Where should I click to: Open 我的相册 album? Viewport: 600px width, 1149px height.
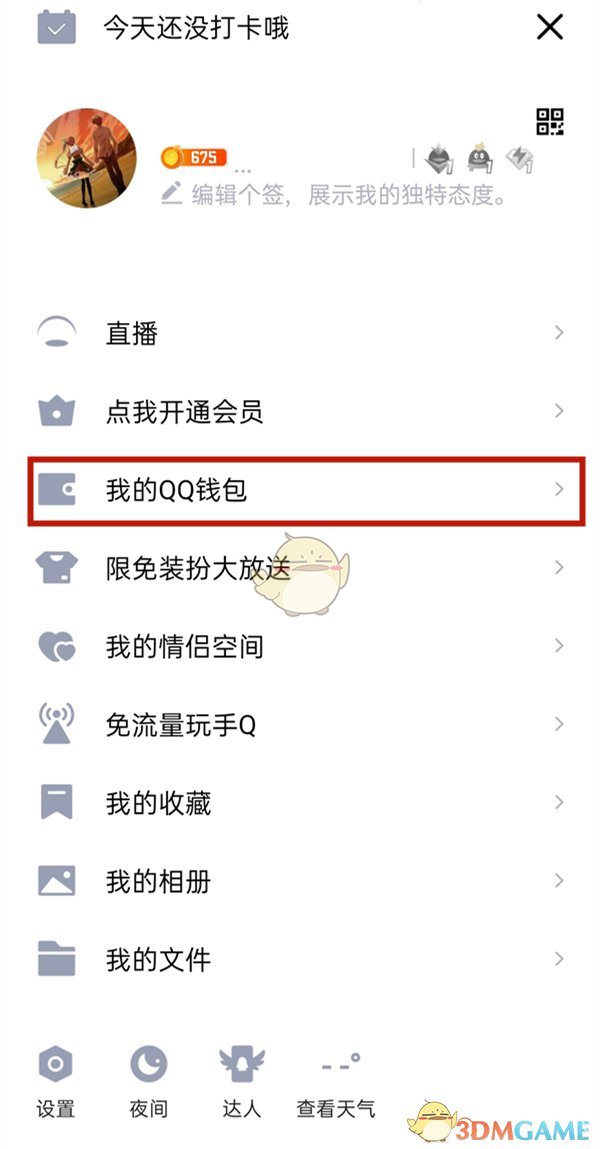[x=300, y=881]
